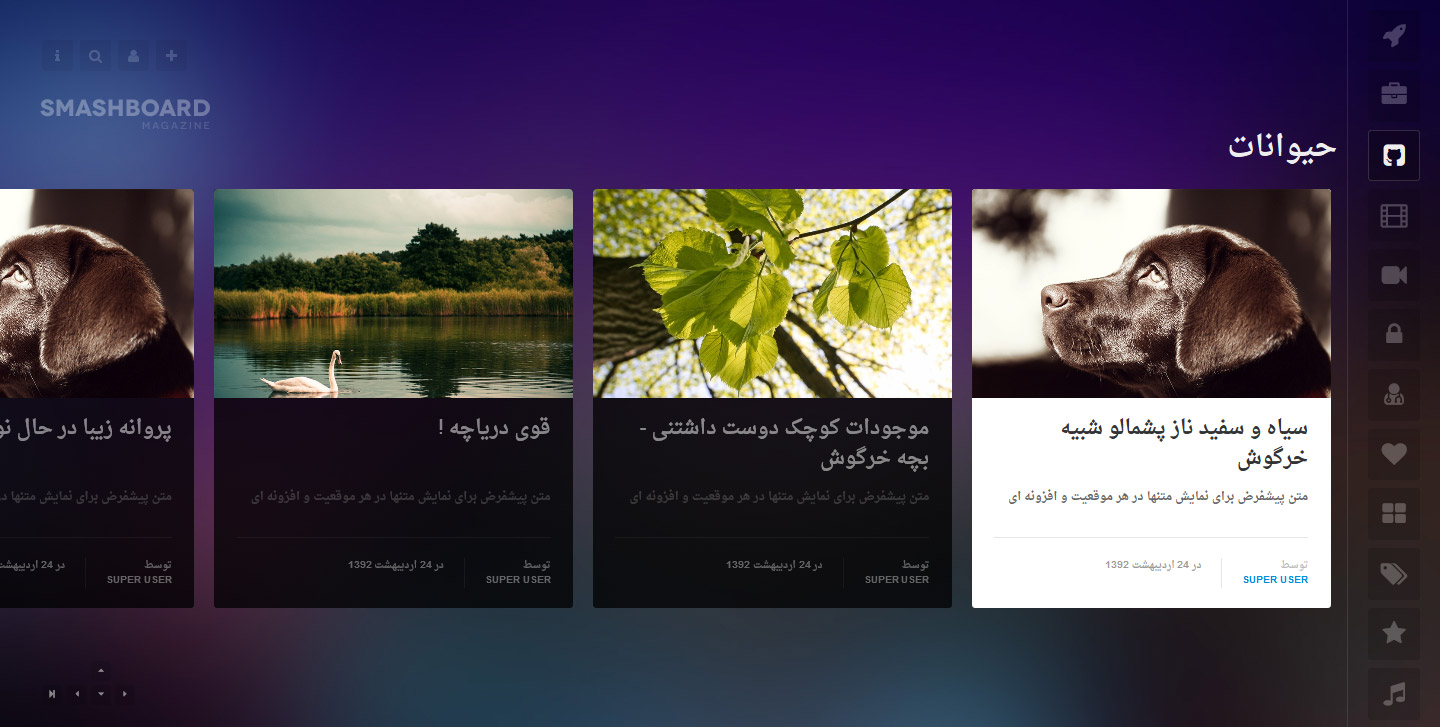Tap the plus icon beside user icon
Screen dimensions: 1440x727
pos(171,56)
